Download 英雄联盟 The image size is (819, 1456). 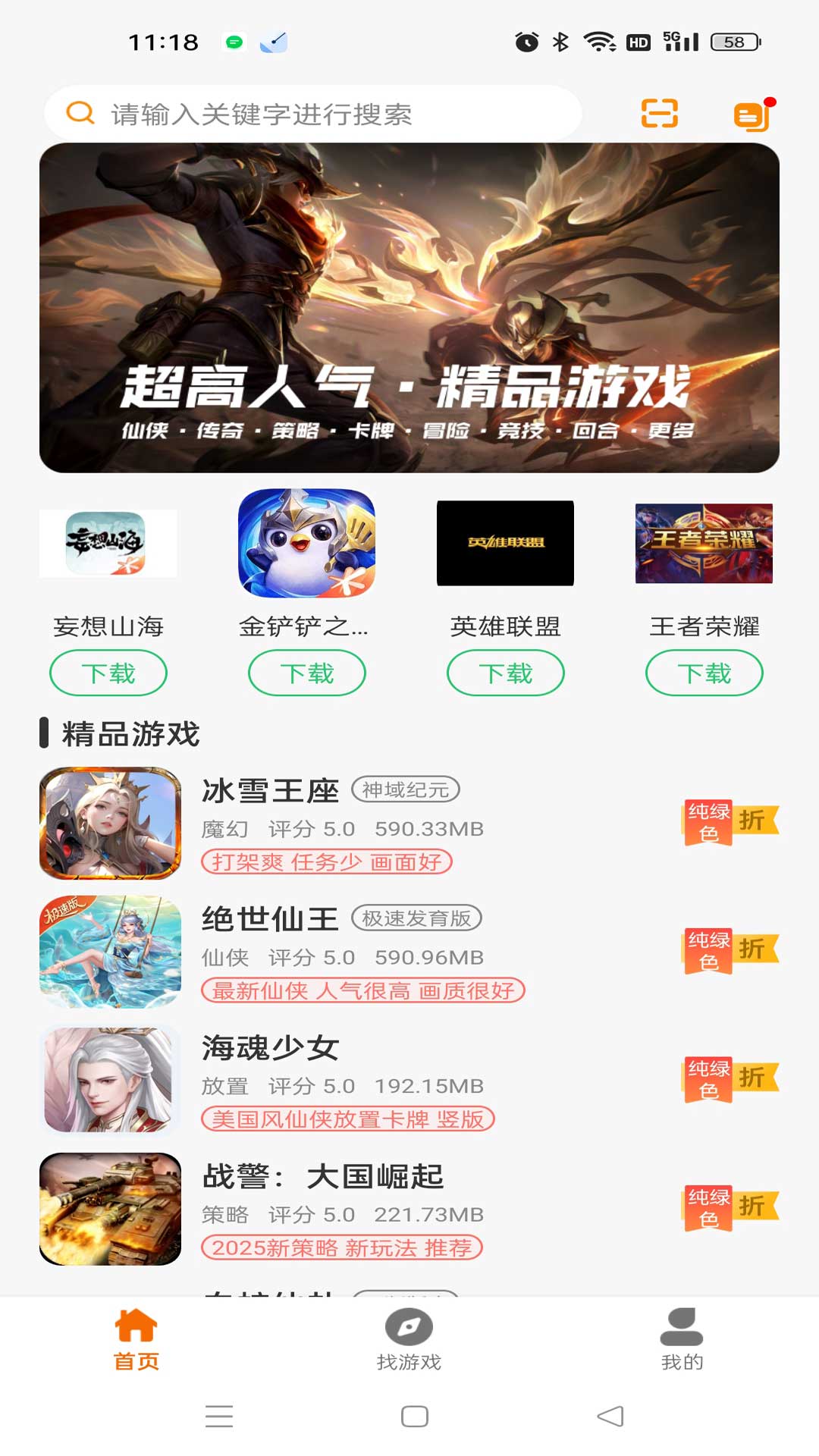(506, 673)
